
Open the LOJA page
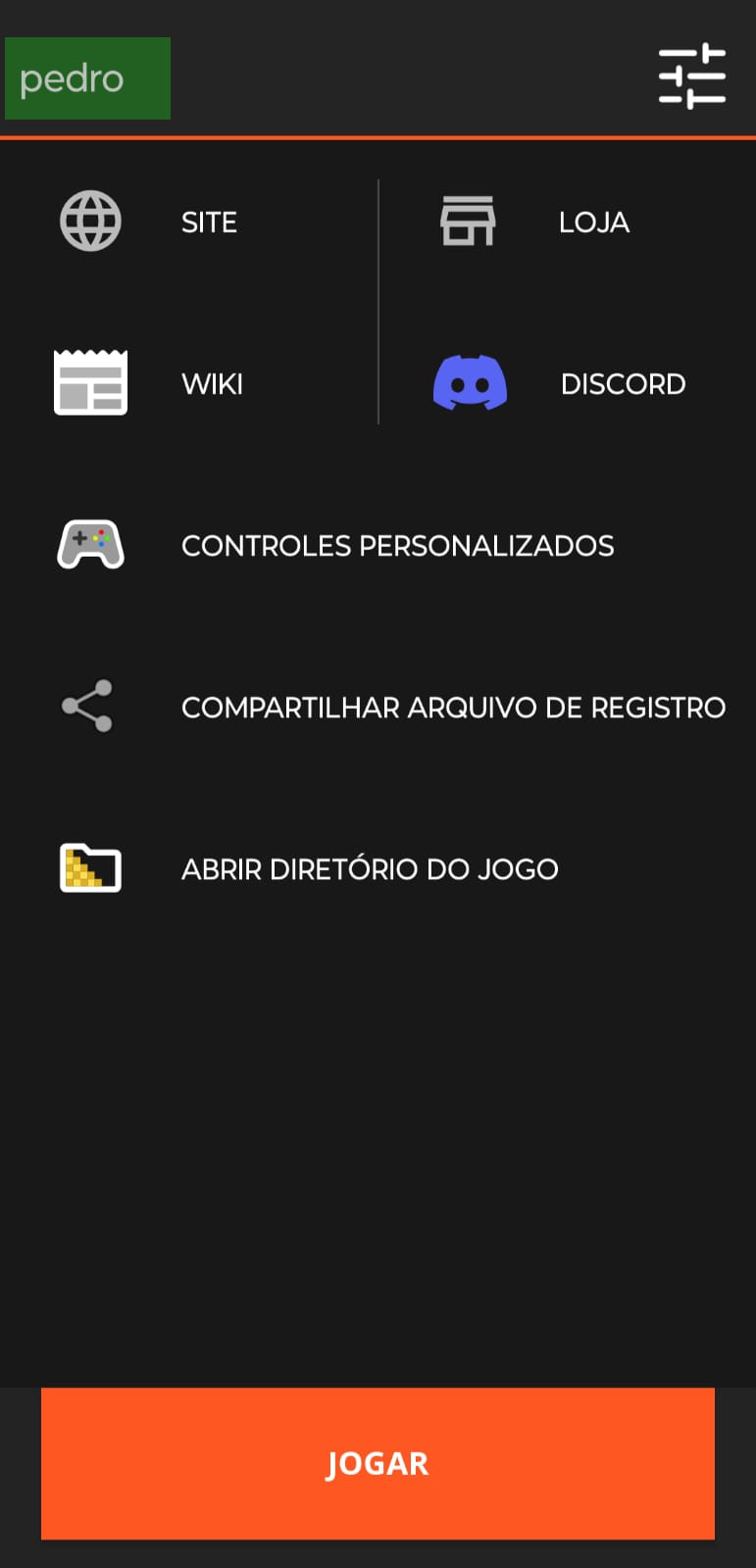pos(593,221)
